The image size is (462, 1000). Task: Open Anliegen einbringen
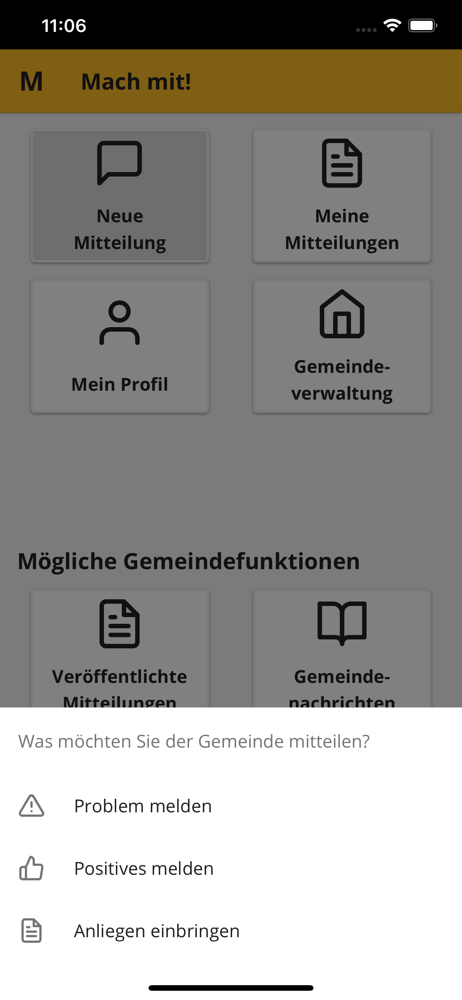[231, 931]
